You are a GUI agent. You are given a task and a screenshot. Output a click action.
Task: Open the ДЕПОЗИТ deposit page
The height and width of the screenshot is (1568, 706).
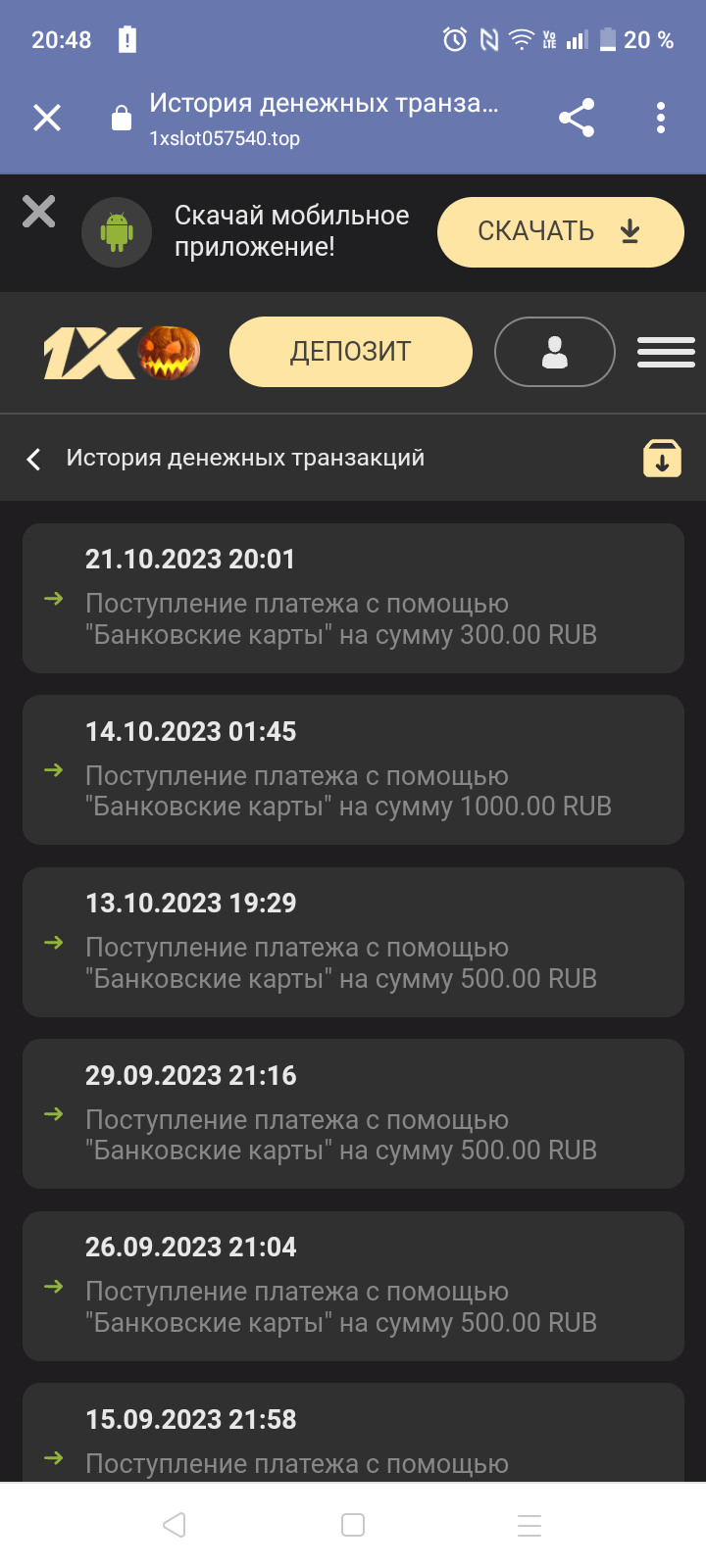[350, 352]
